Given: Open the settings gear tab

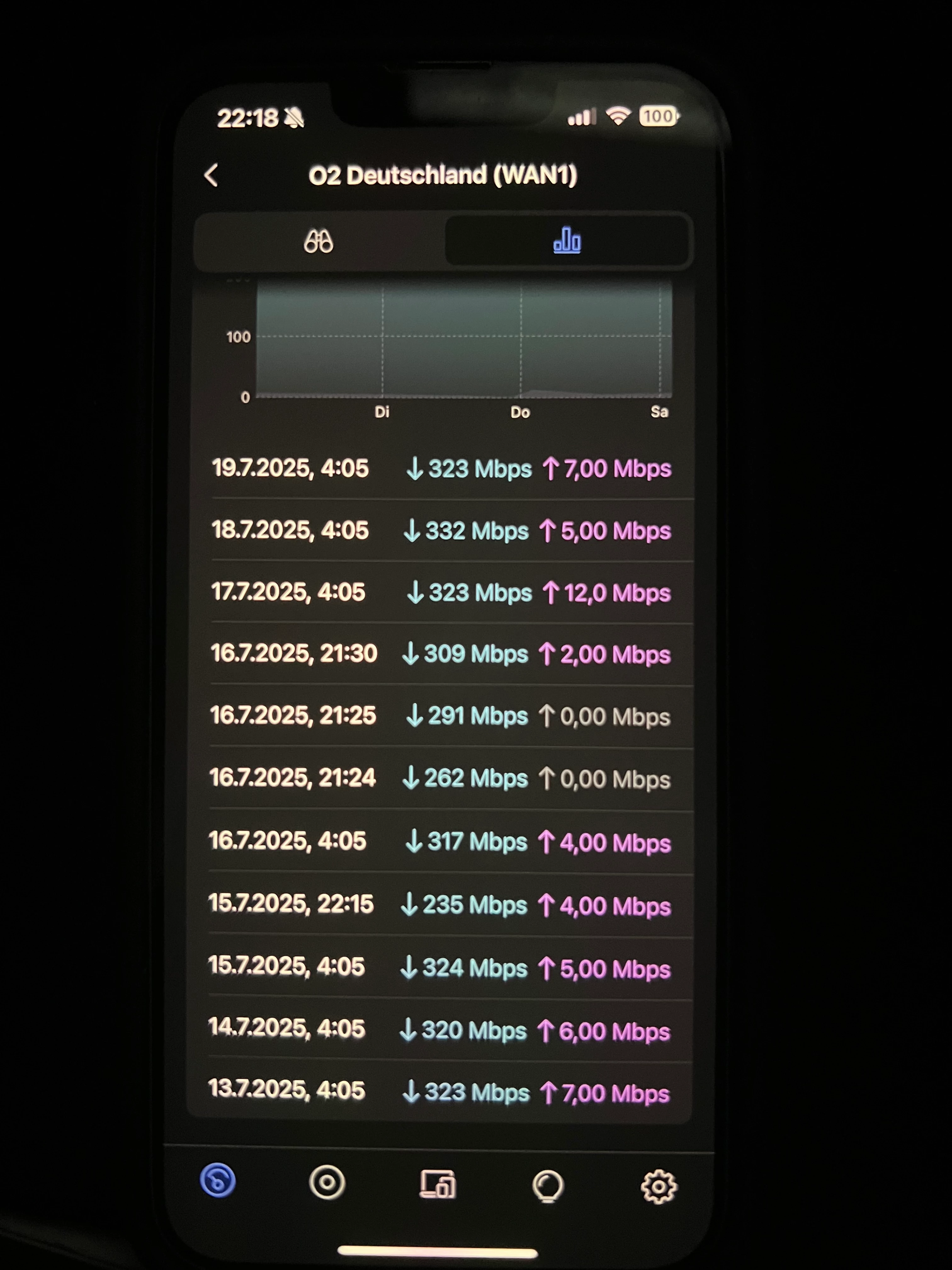Looking at the screenshot, I should pos(658,1186).
